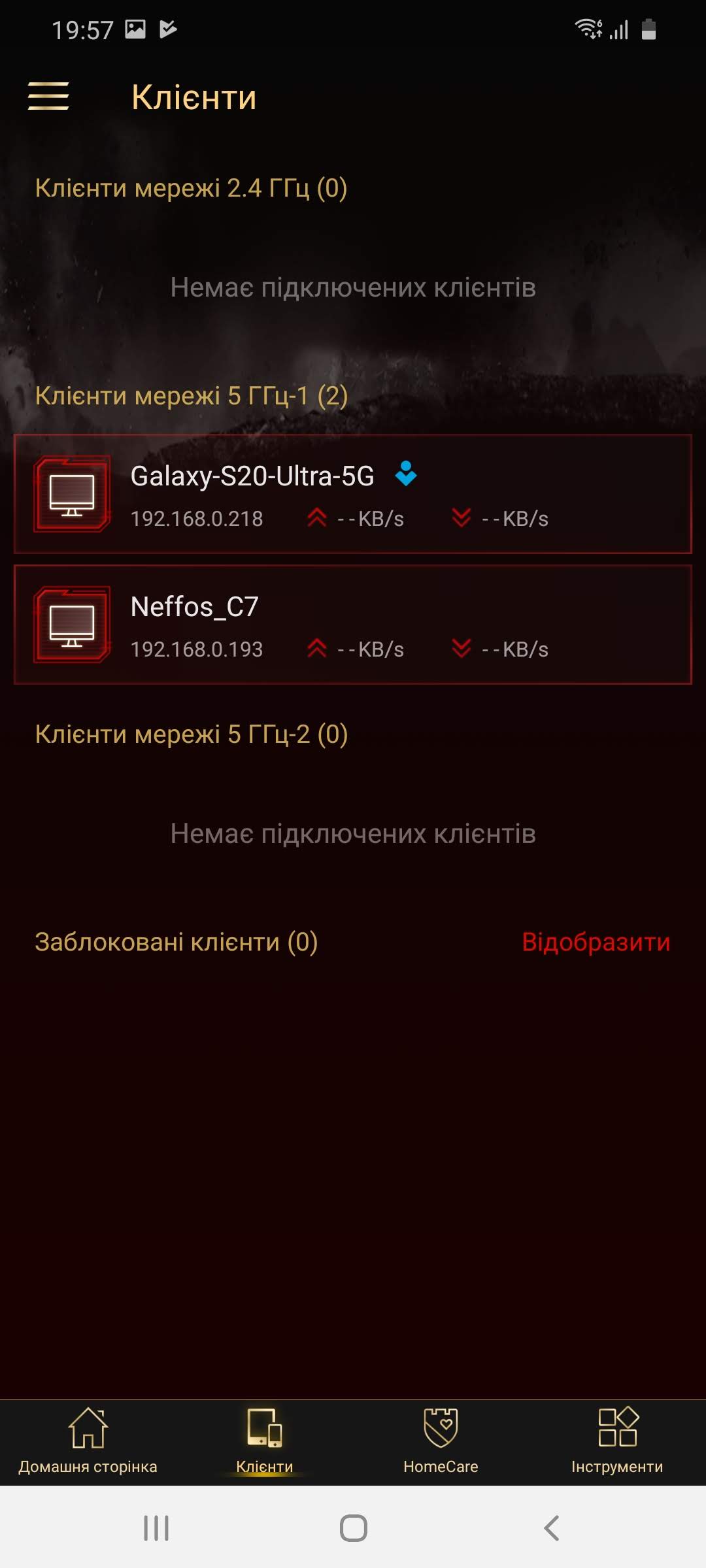The image size is (706, 1568).
Task: Open Galaxy-S20-Ultra-5G client details
Action: point(353,494)
